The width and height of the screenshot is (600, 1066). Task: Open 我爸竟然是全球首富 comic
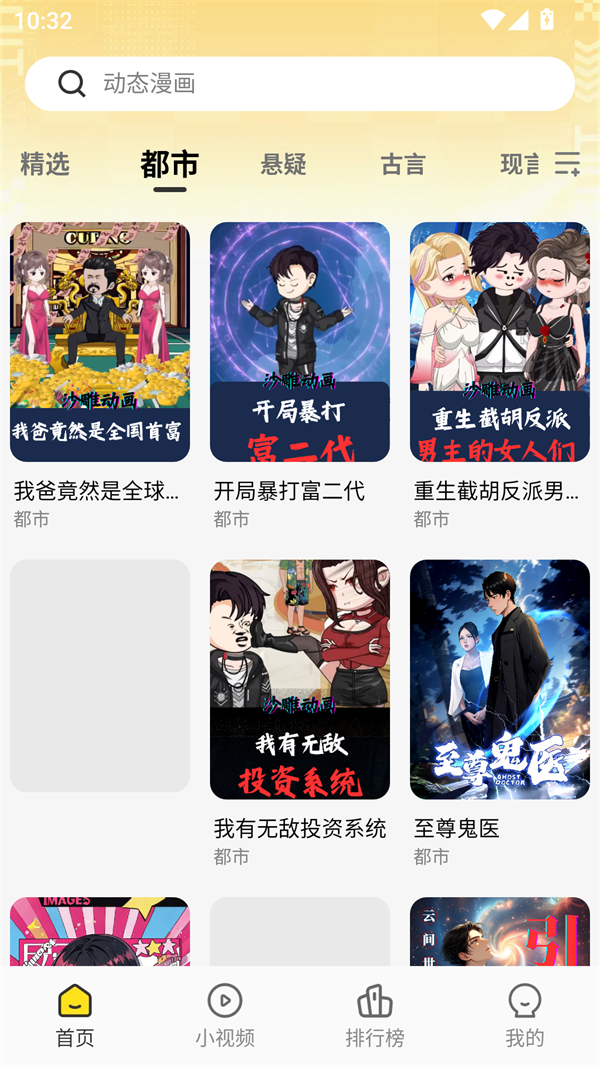click(100, 342)
